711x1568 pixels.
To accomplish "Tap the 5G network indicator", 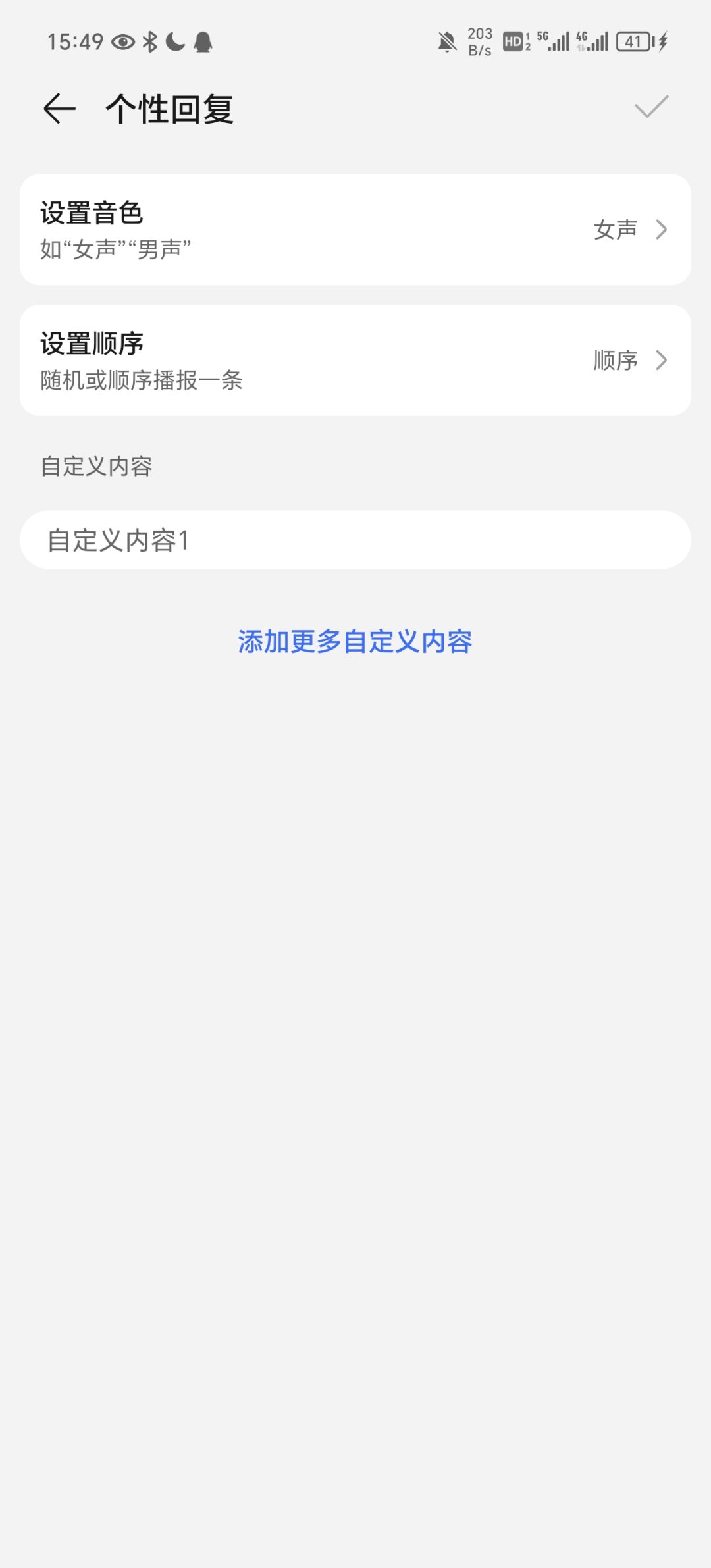I will [544, 39].
